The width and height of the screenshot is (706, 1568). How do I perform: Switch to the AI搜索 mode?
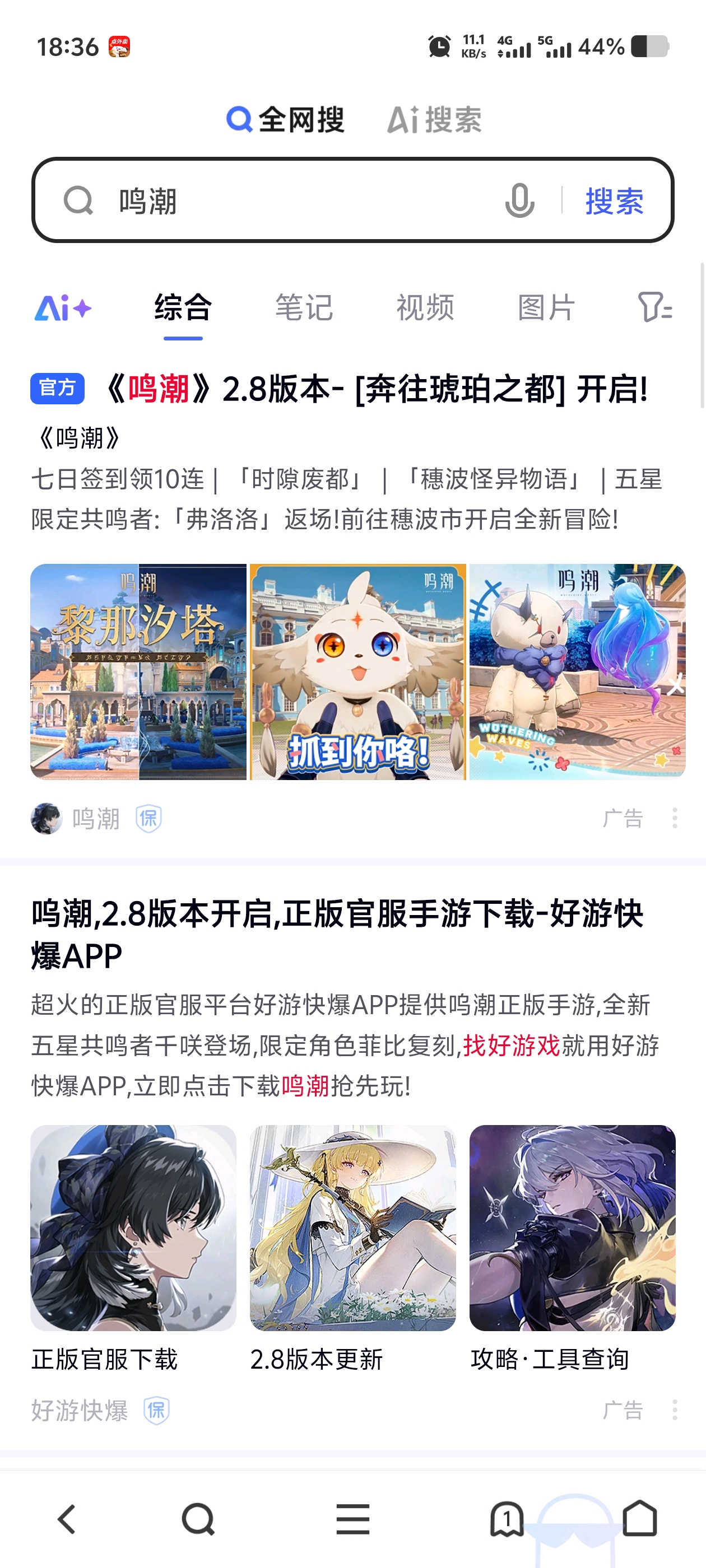(x=434, y=119)
